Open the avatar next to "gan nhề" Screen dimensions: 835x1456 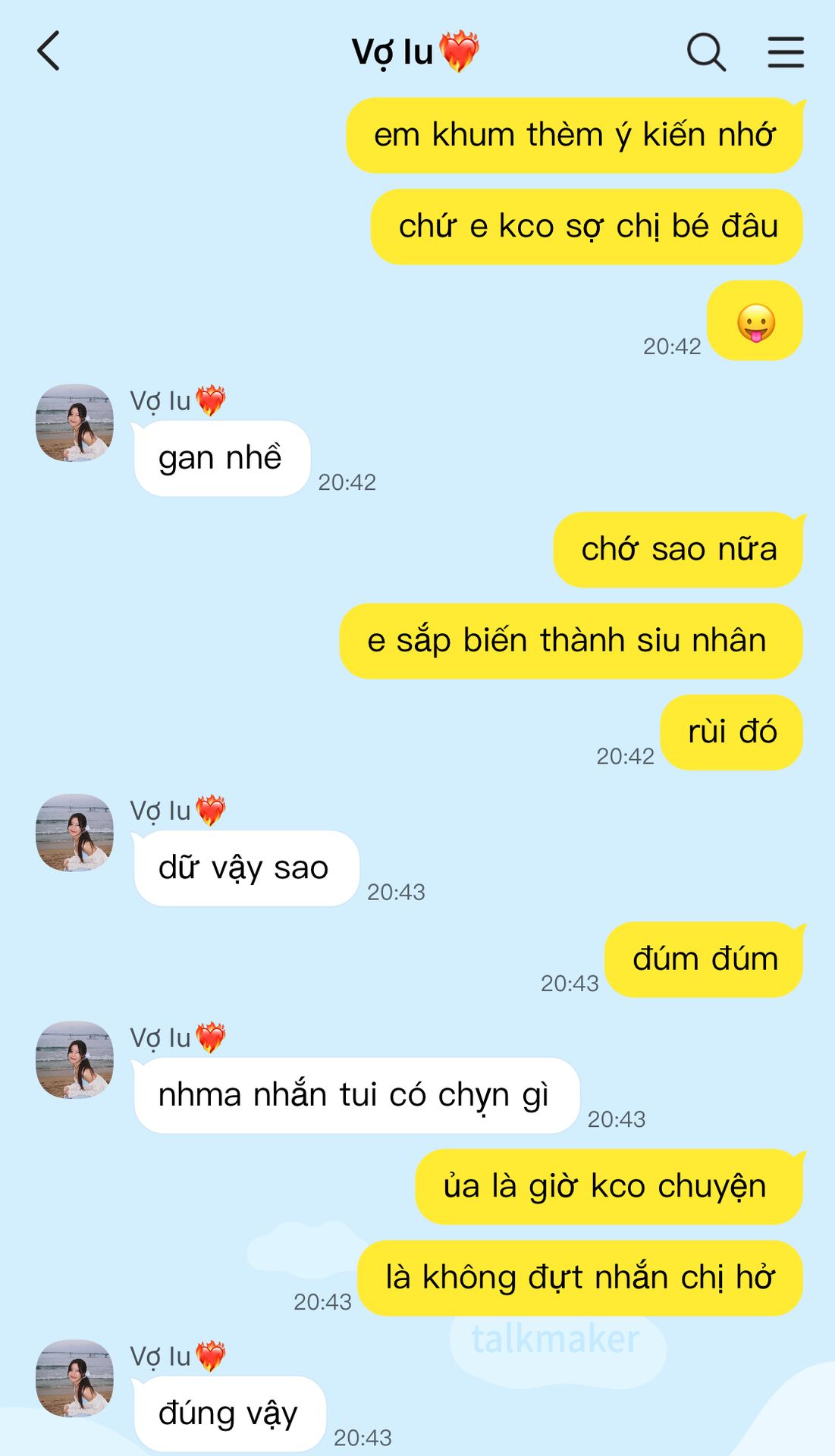[x=74, y=422]
